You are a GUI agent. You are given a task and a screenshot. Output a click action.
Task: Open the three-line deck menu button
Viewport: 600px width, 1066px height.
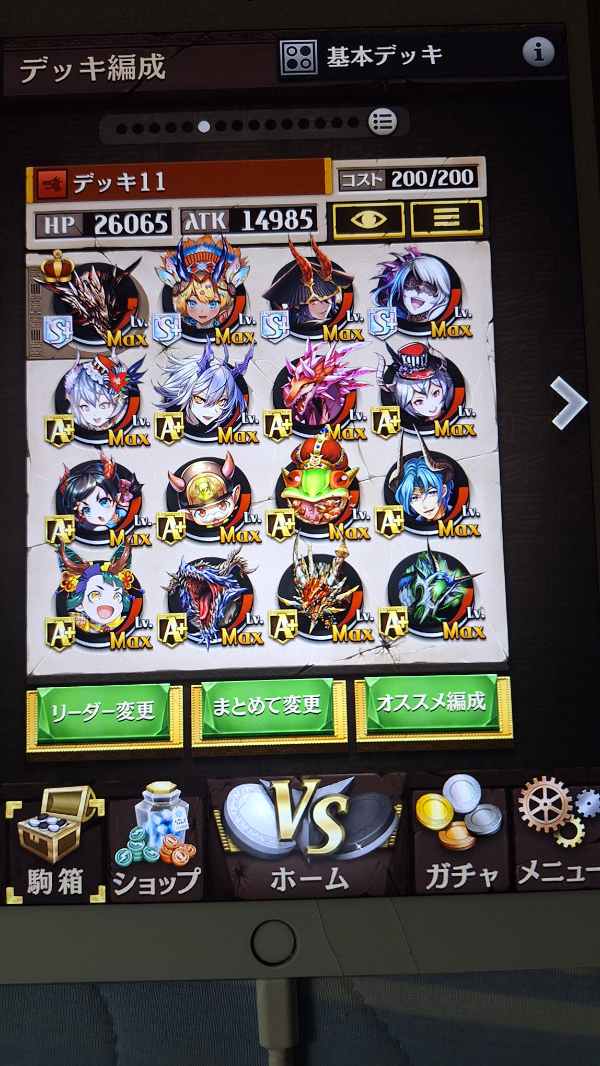pyautogui.click(x=446, y=219)
